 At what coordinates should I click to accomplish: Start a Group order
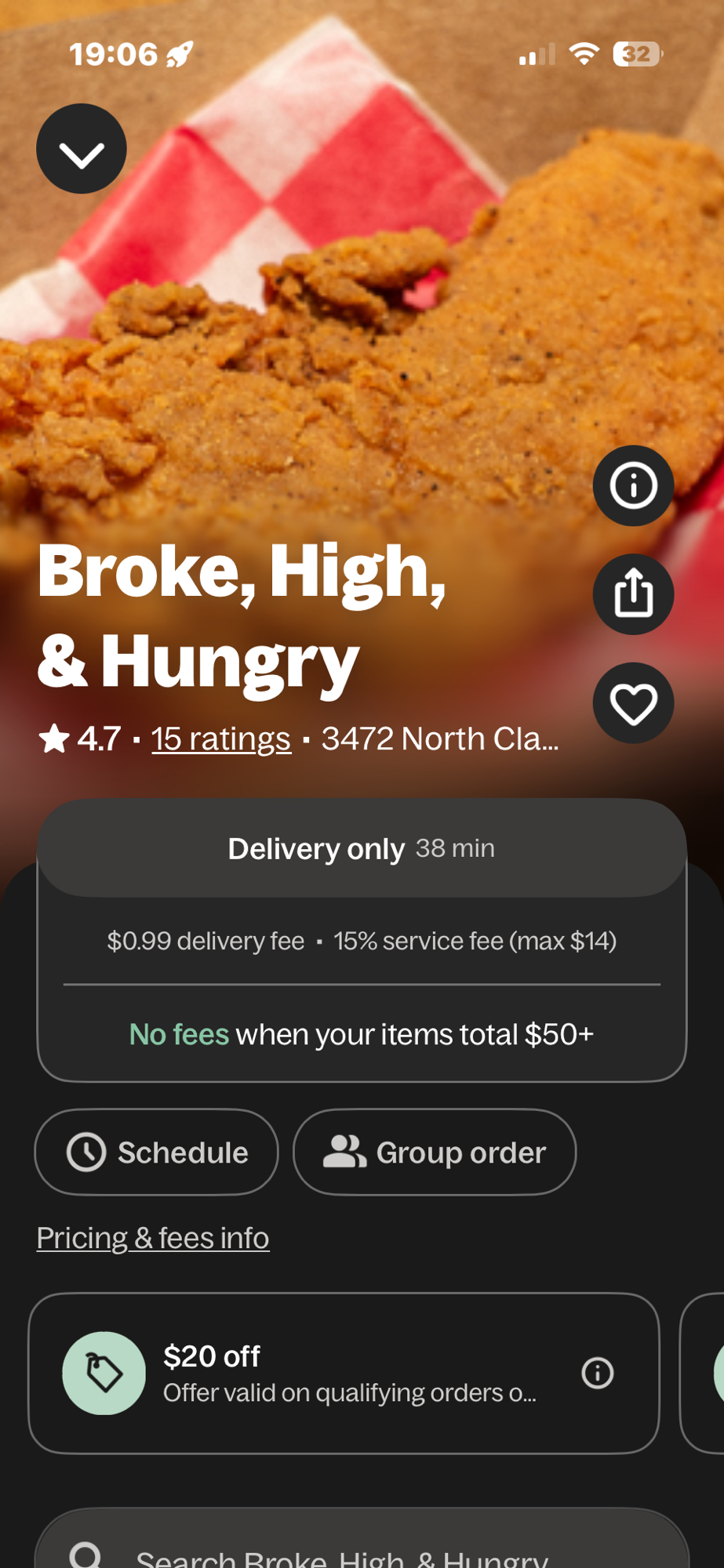coord(435,1152)
